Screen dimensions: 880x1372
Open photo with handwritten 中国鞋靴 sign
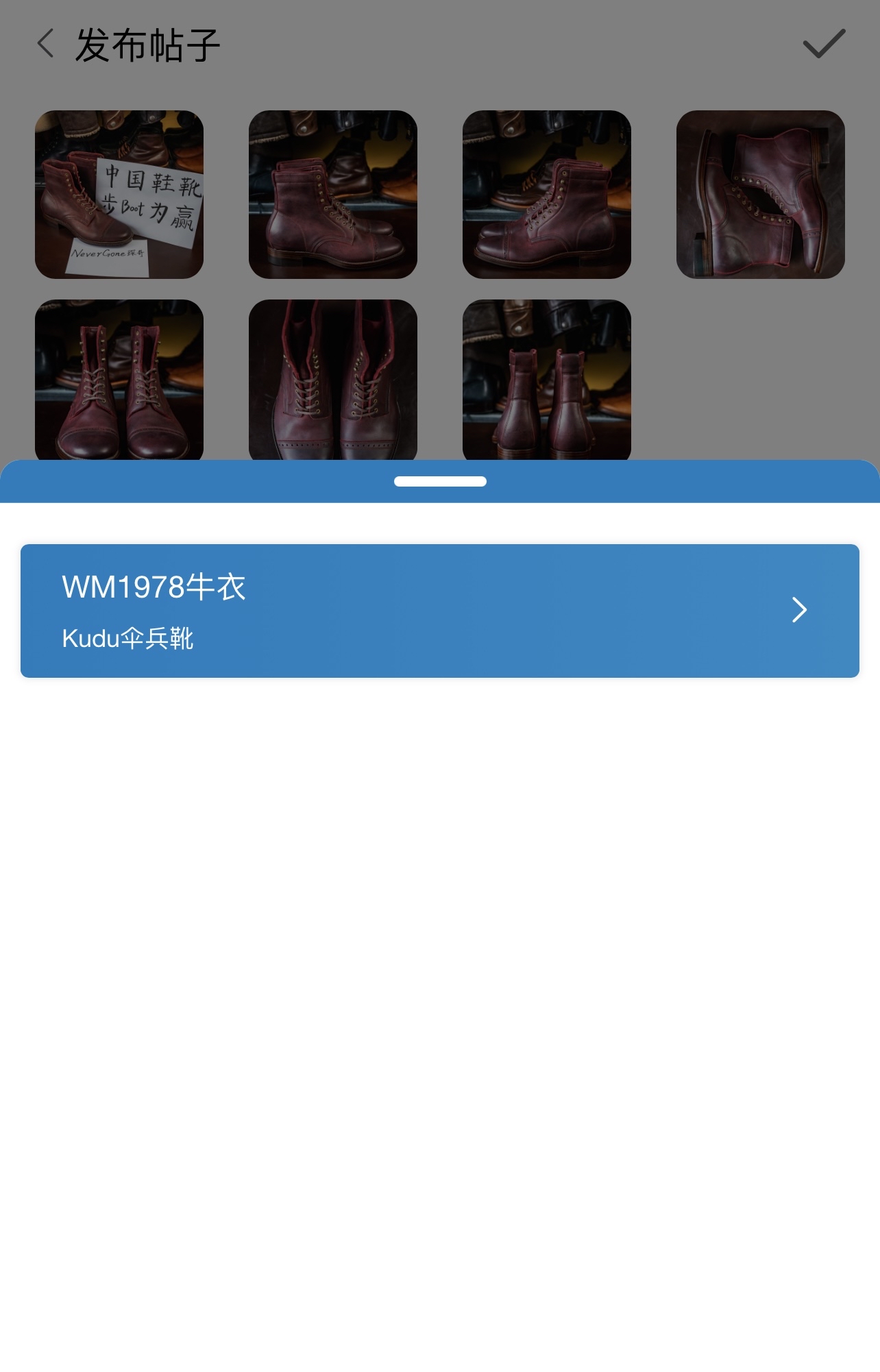[119, 195]
